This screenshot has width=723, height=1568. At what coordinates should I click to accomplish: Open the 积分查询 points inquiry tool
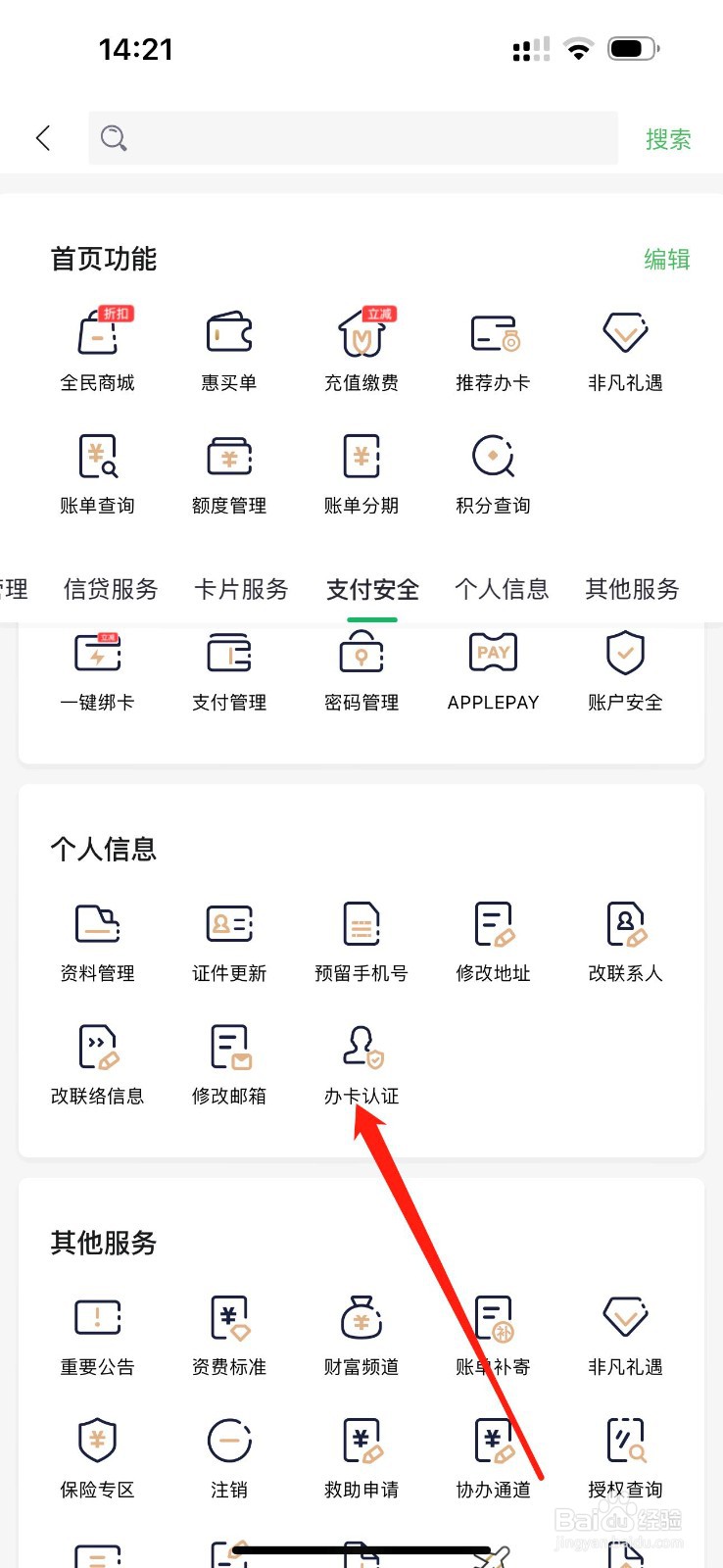[493, 470]
